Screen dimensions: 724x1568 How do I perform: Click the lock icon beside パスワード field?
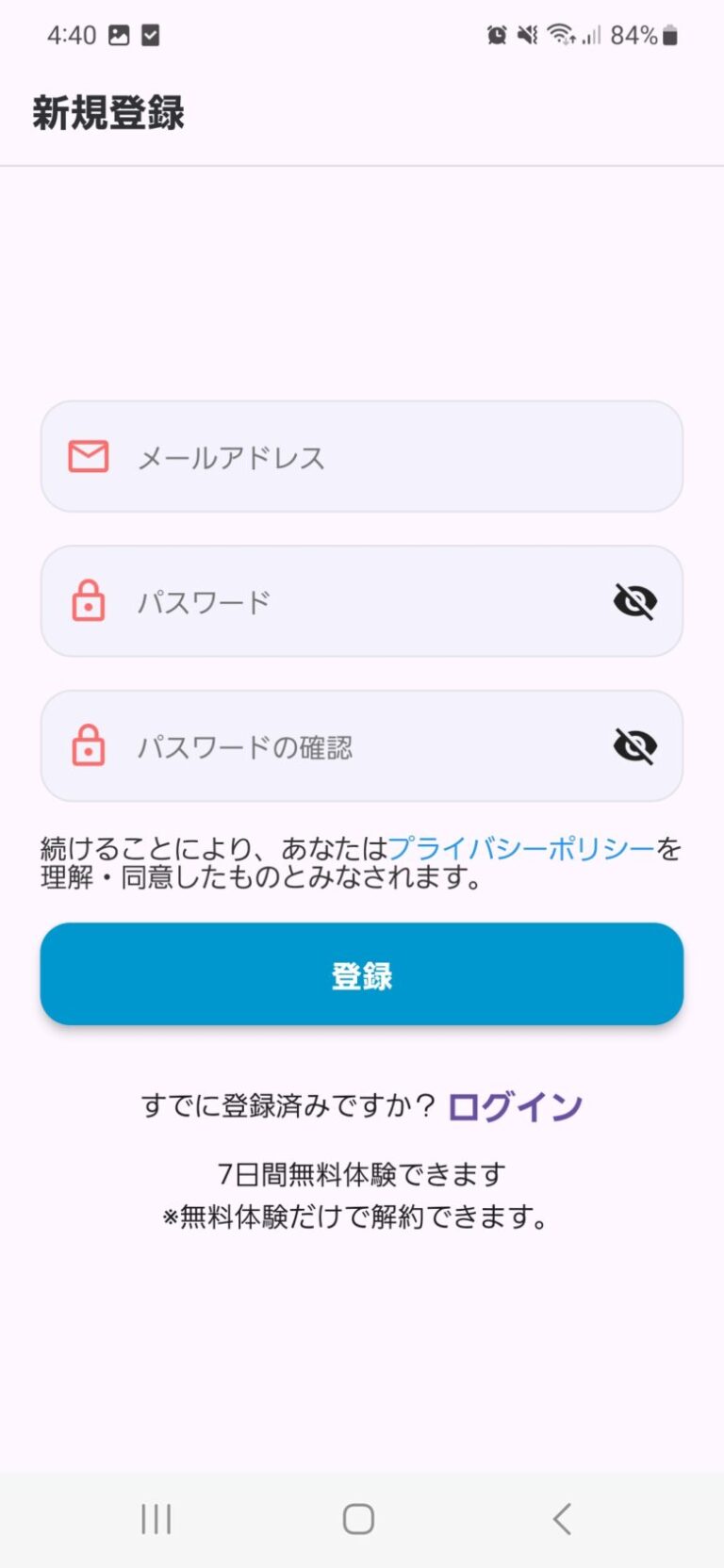coord(88,601)
